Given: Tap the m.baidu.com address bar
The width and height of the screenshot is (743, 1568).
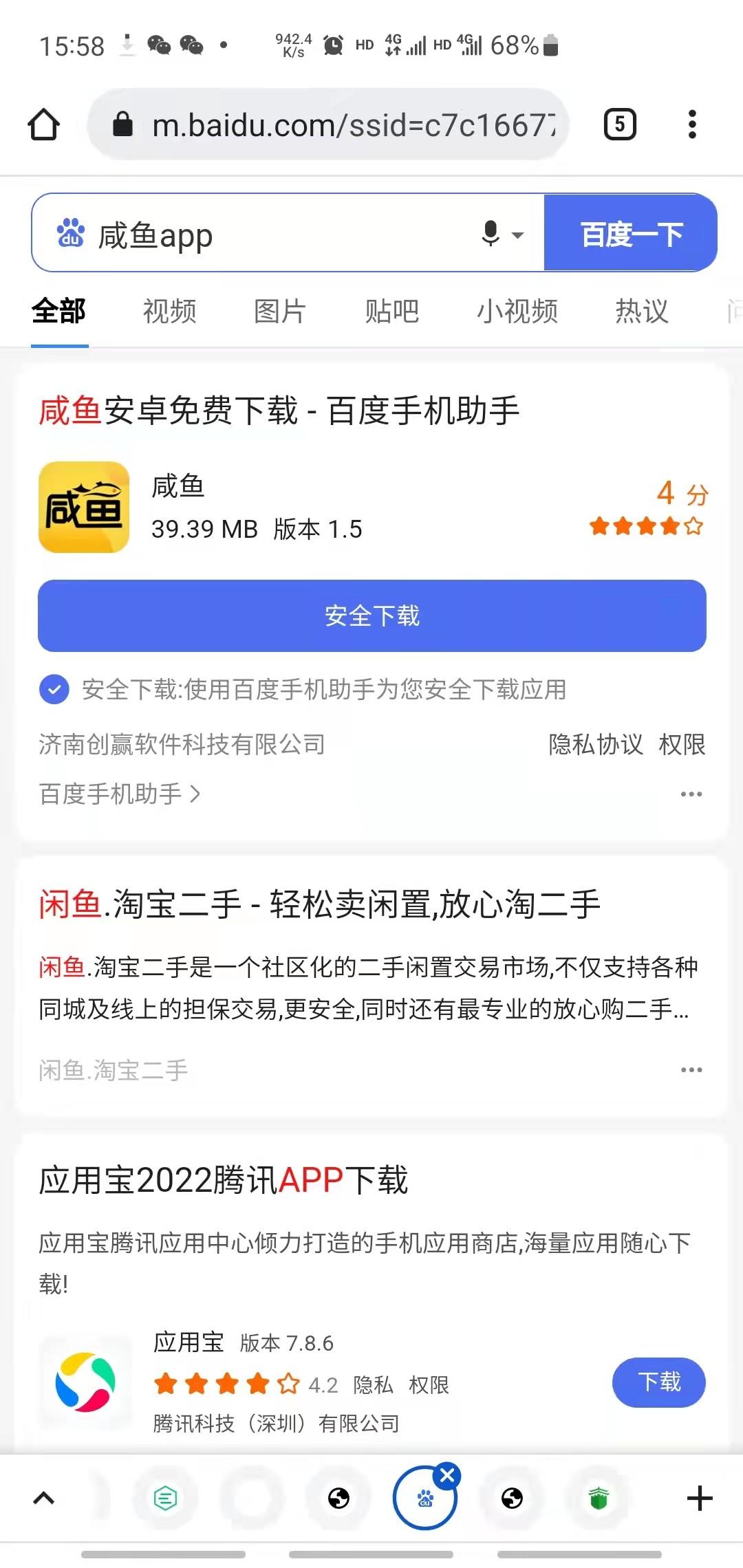Looking at the screenshot, I should [328, 124].
